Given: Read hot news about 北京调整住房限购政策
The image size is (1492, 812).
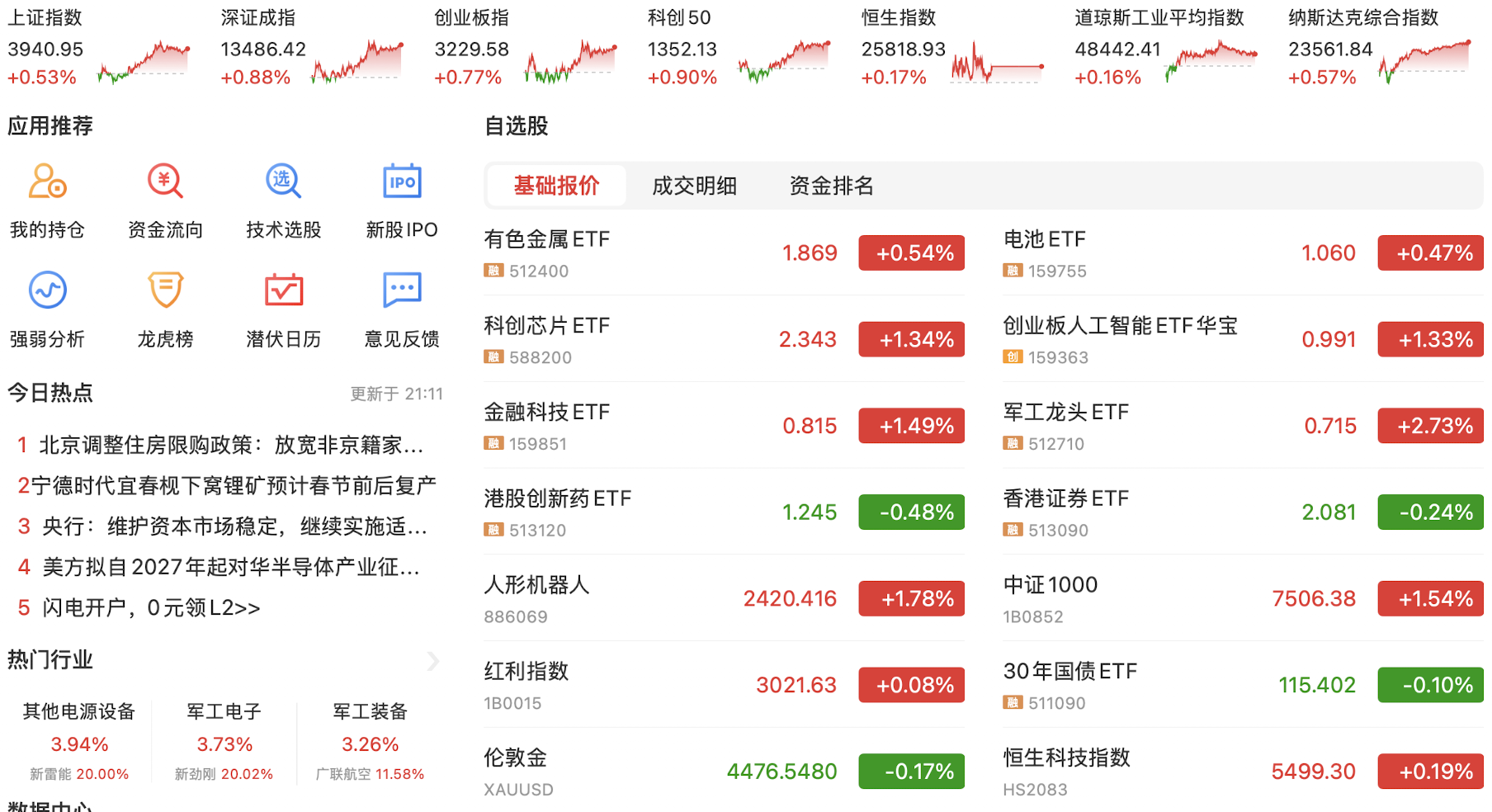Looking at the screenshot, I should 231,446.
